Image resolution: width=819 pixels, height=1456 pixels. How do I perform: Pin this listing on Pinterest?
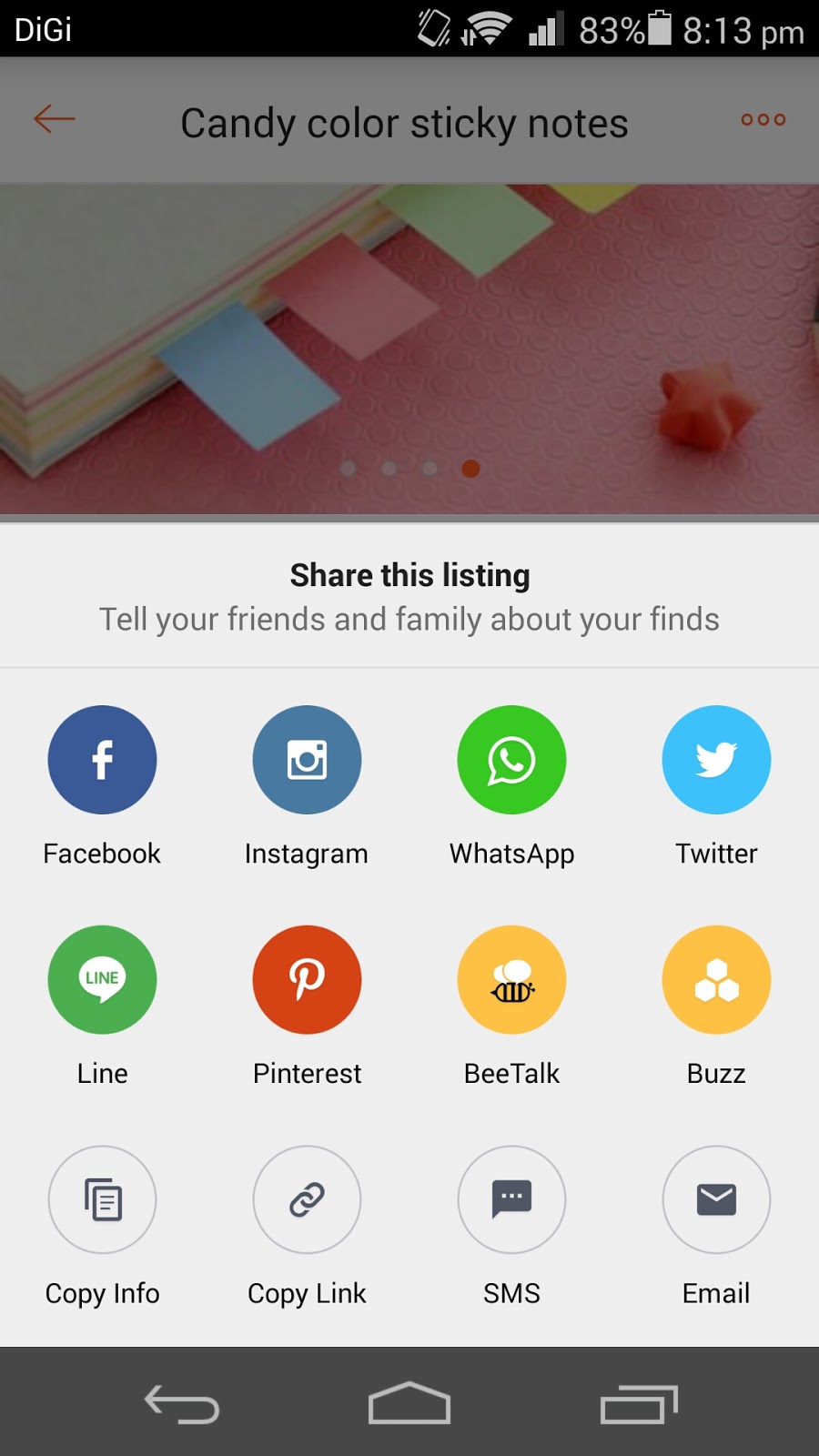307,980
